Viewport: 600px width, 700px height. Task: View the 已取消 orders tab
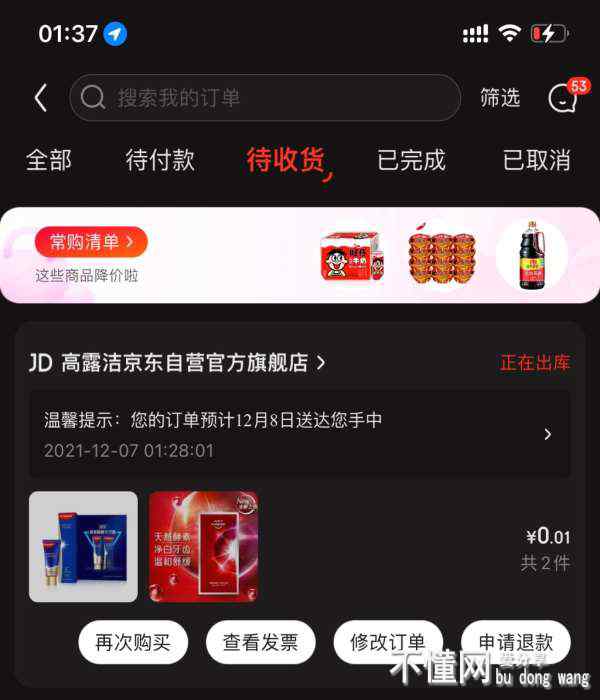click(536, 160)
